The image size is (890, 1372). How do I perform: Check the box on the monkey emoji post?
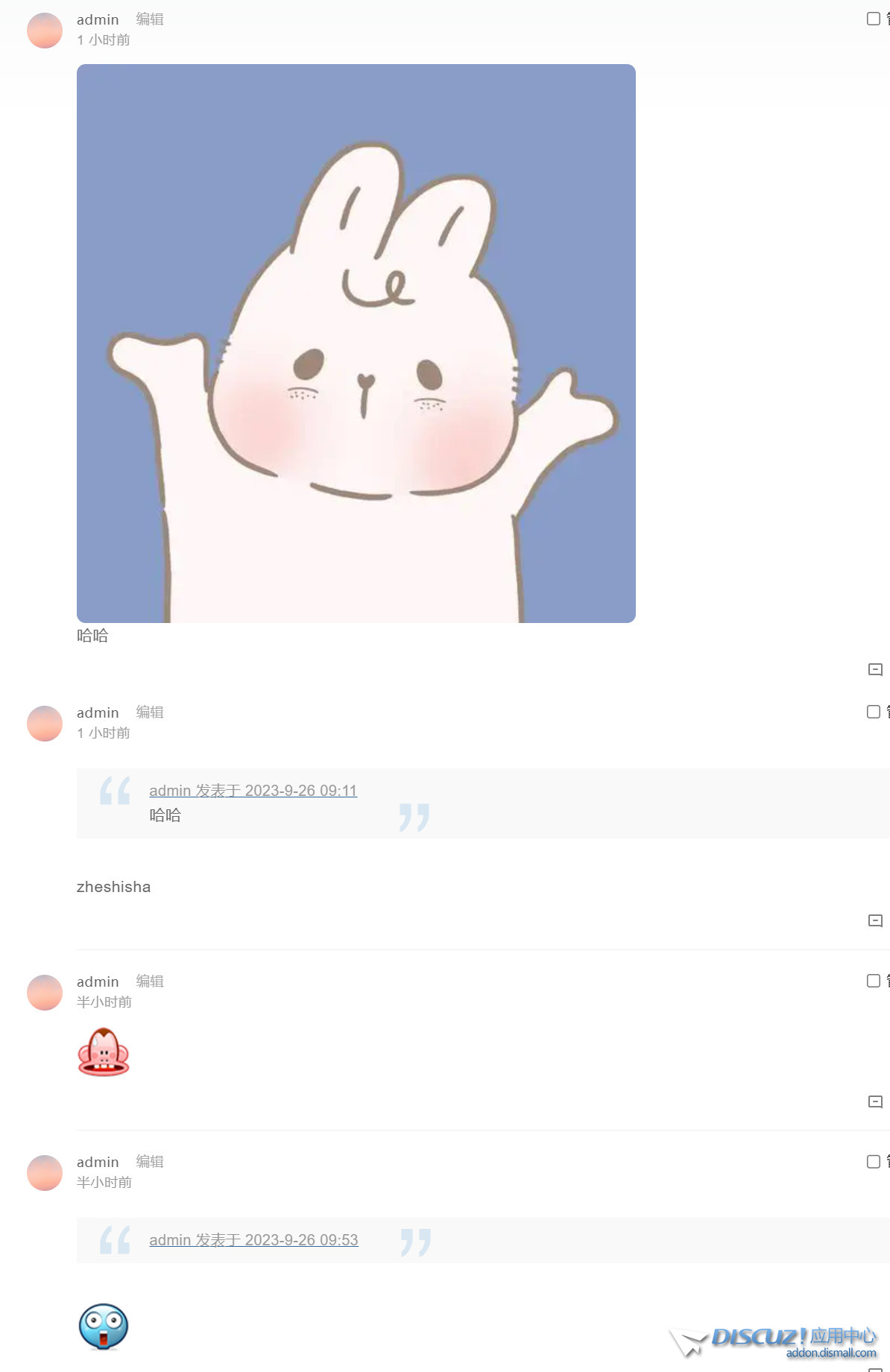coord(874,981)
